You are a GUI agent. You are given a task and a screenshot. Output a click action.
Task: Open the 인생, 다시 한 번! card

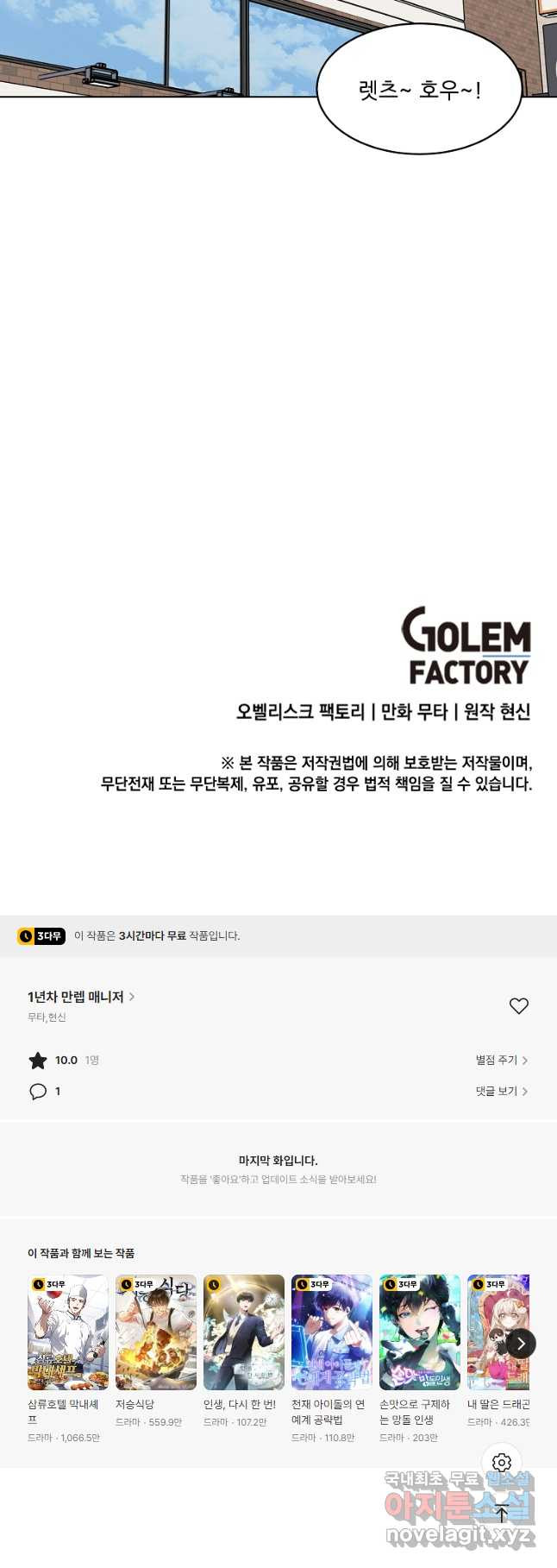244,1332
